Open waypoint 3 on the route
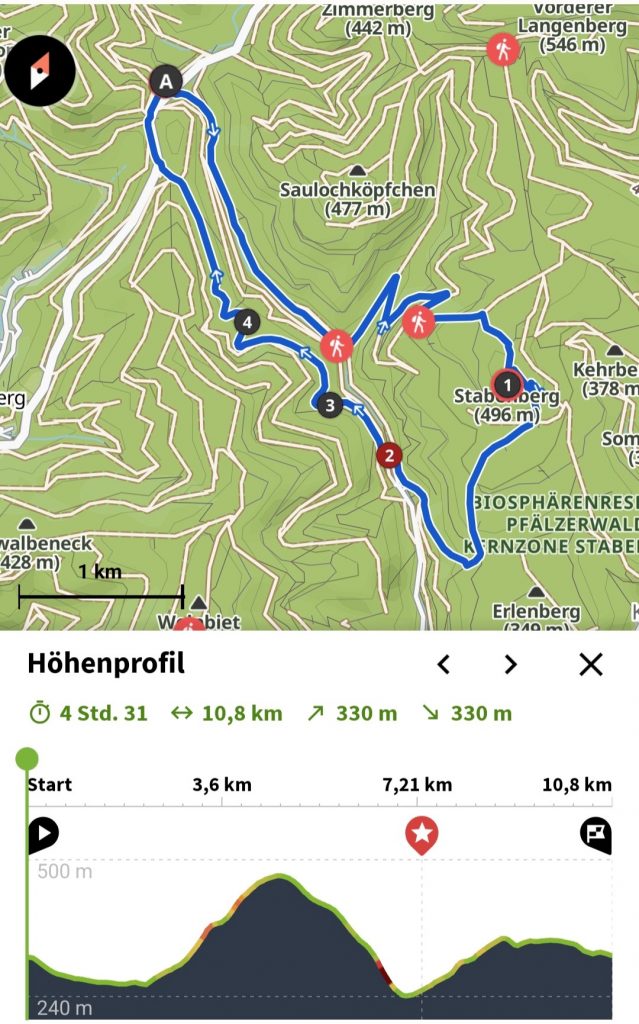Viewport: 639px width, 1024px height. click(x=330, y=405)
